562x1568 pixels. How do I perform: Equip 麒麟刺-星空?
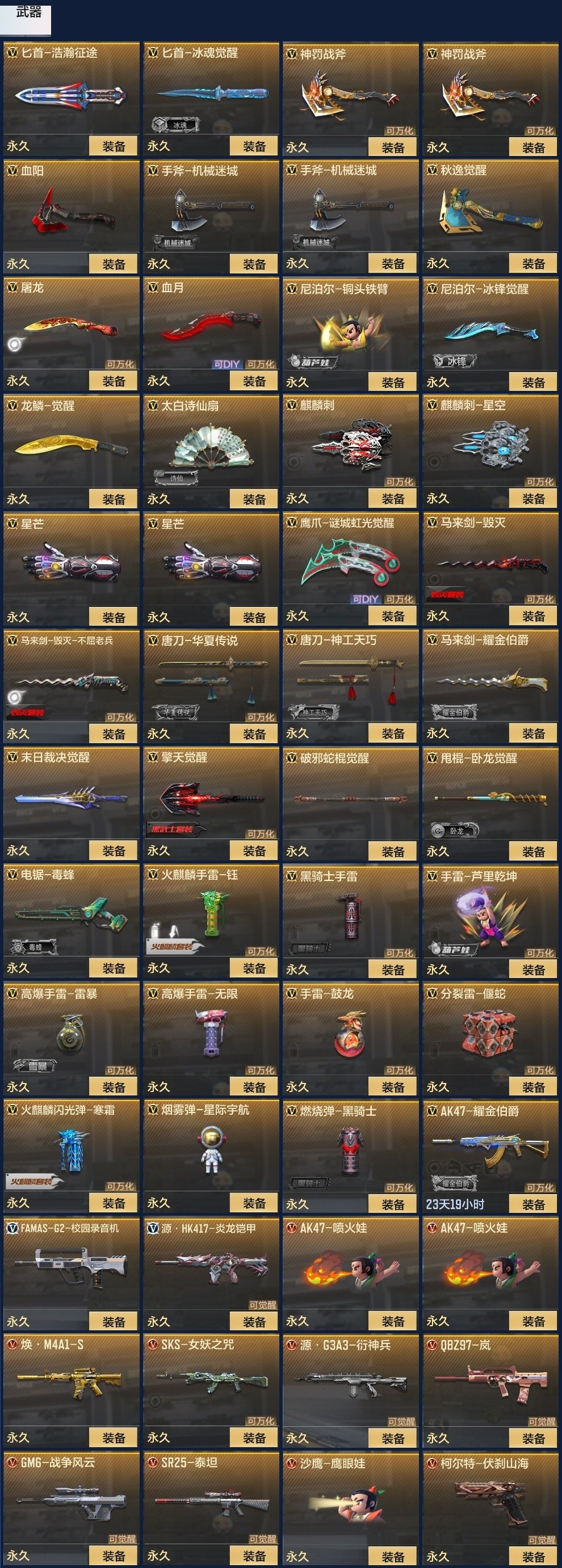(533, 499)
